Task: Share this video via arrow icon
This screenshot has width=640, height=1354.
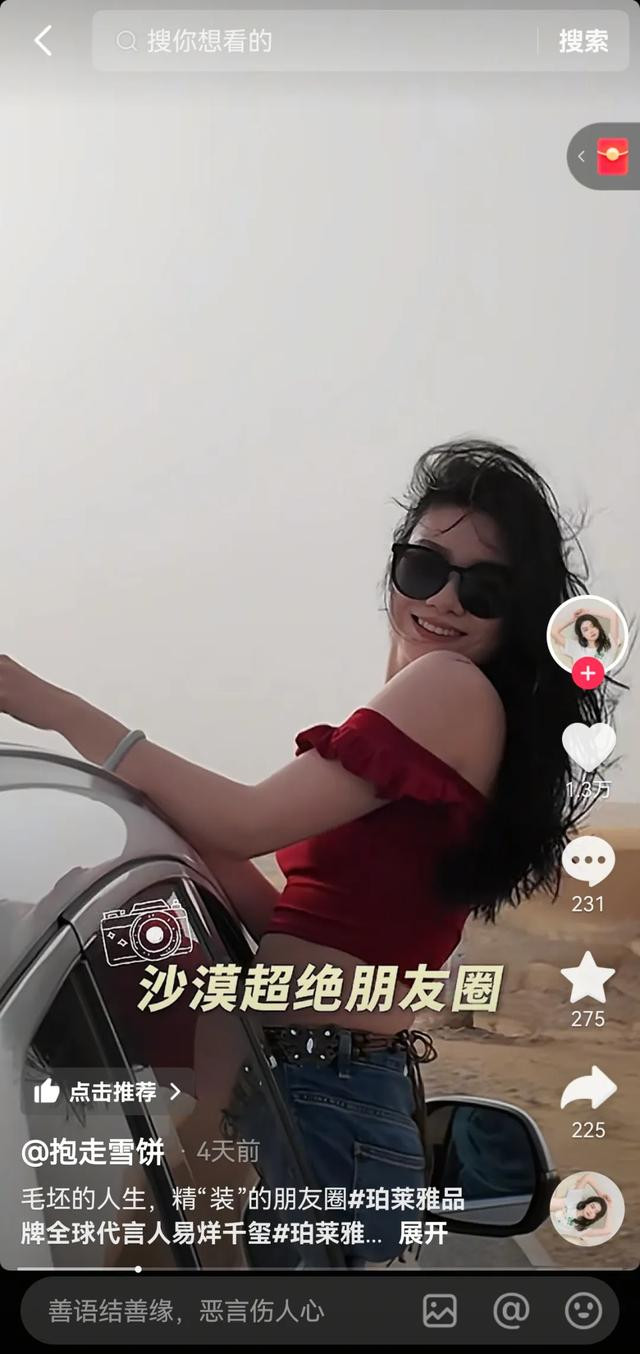Action: pyautogui.click(x=588, y=1088)
